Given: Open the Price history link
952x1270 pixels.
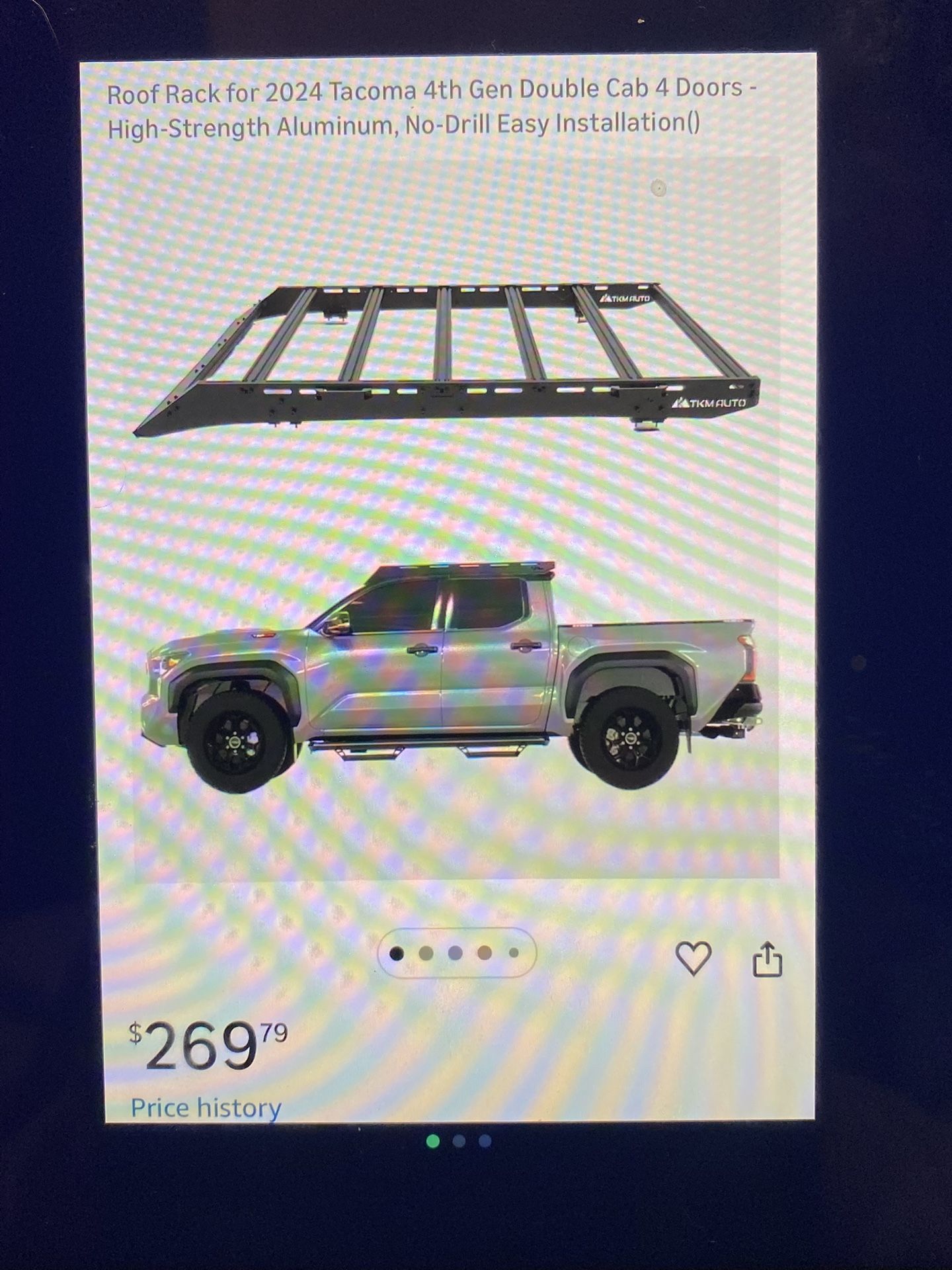Looking at the screenshot, I should [206, 1107].
